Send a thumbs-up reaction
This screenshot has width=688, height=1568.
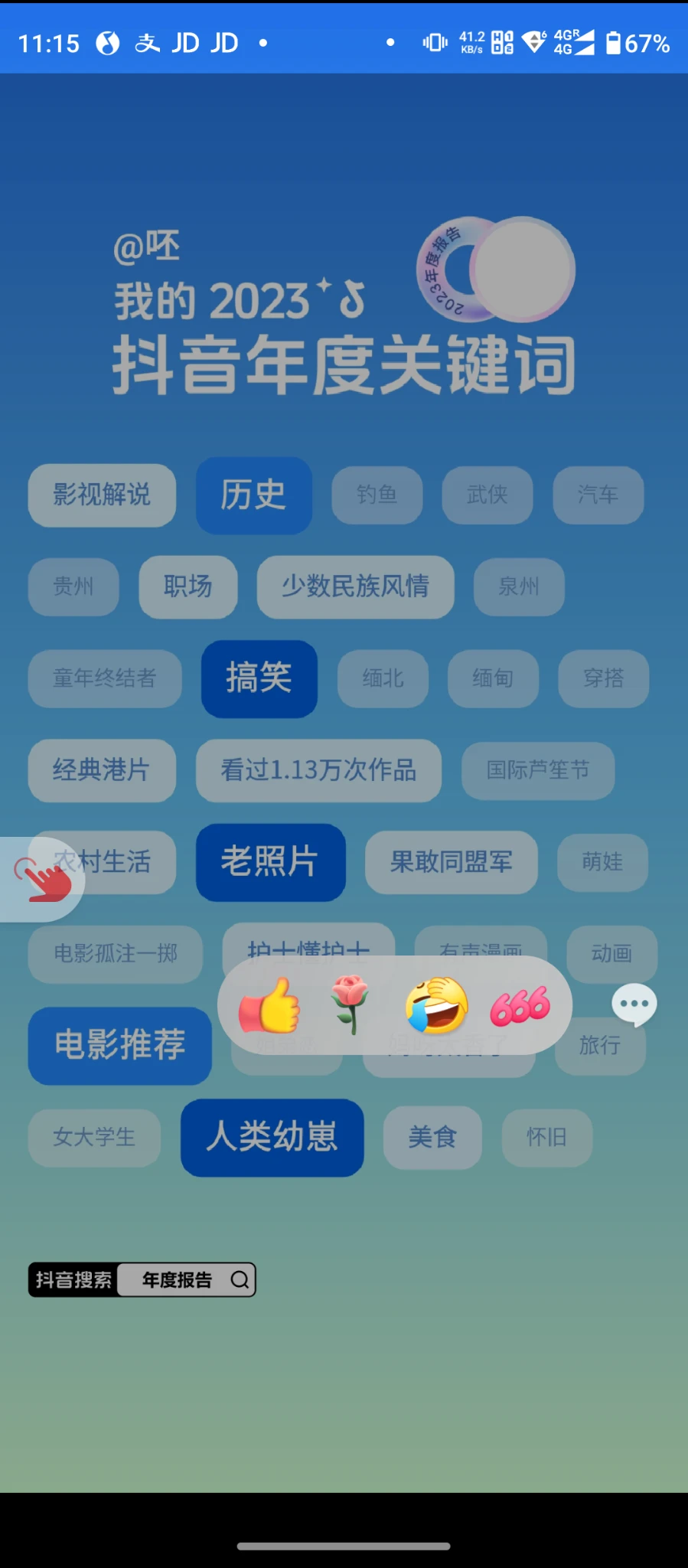269,1006
